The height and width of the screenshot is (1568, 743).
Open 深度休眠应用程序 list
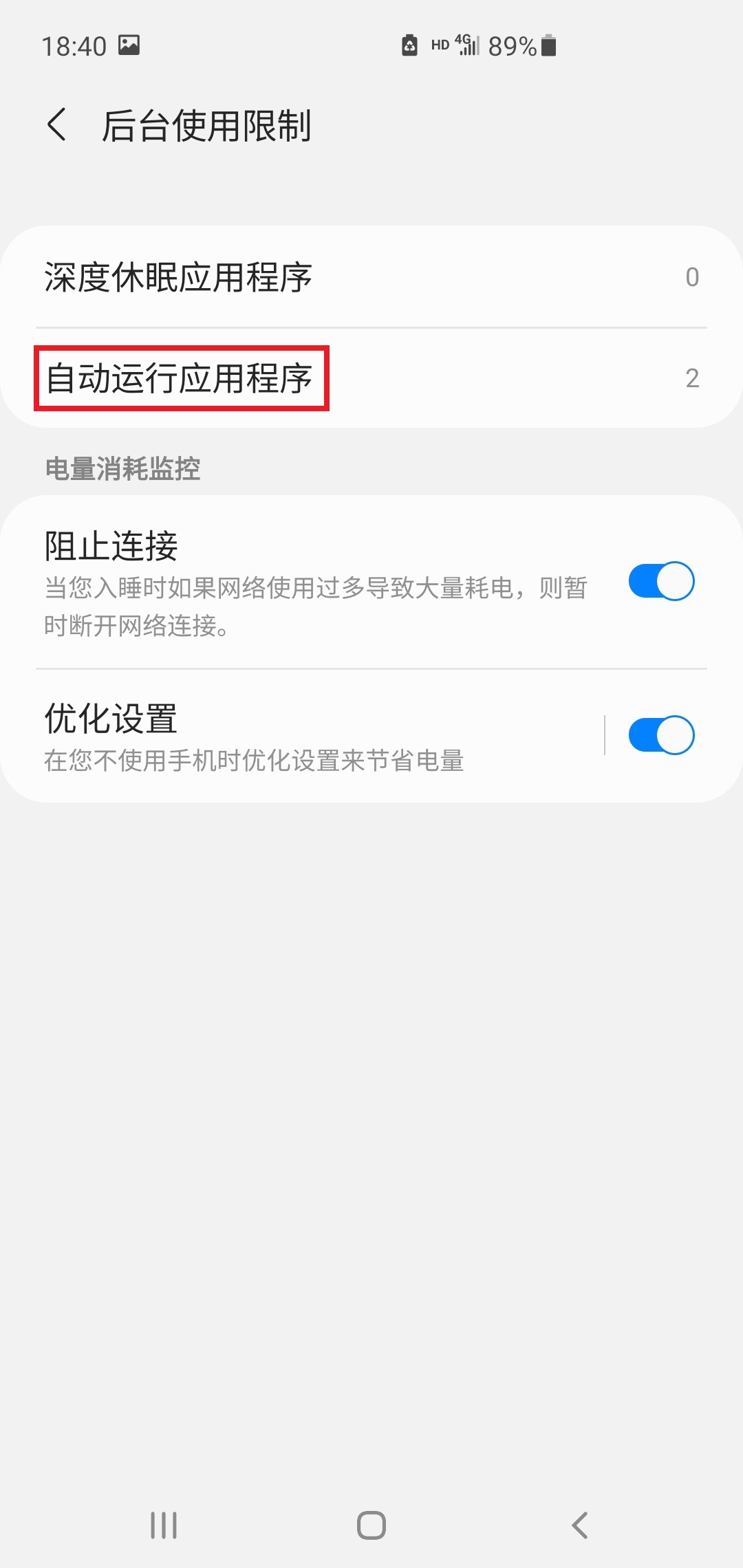pyautogui.click(x=371, y=277)
